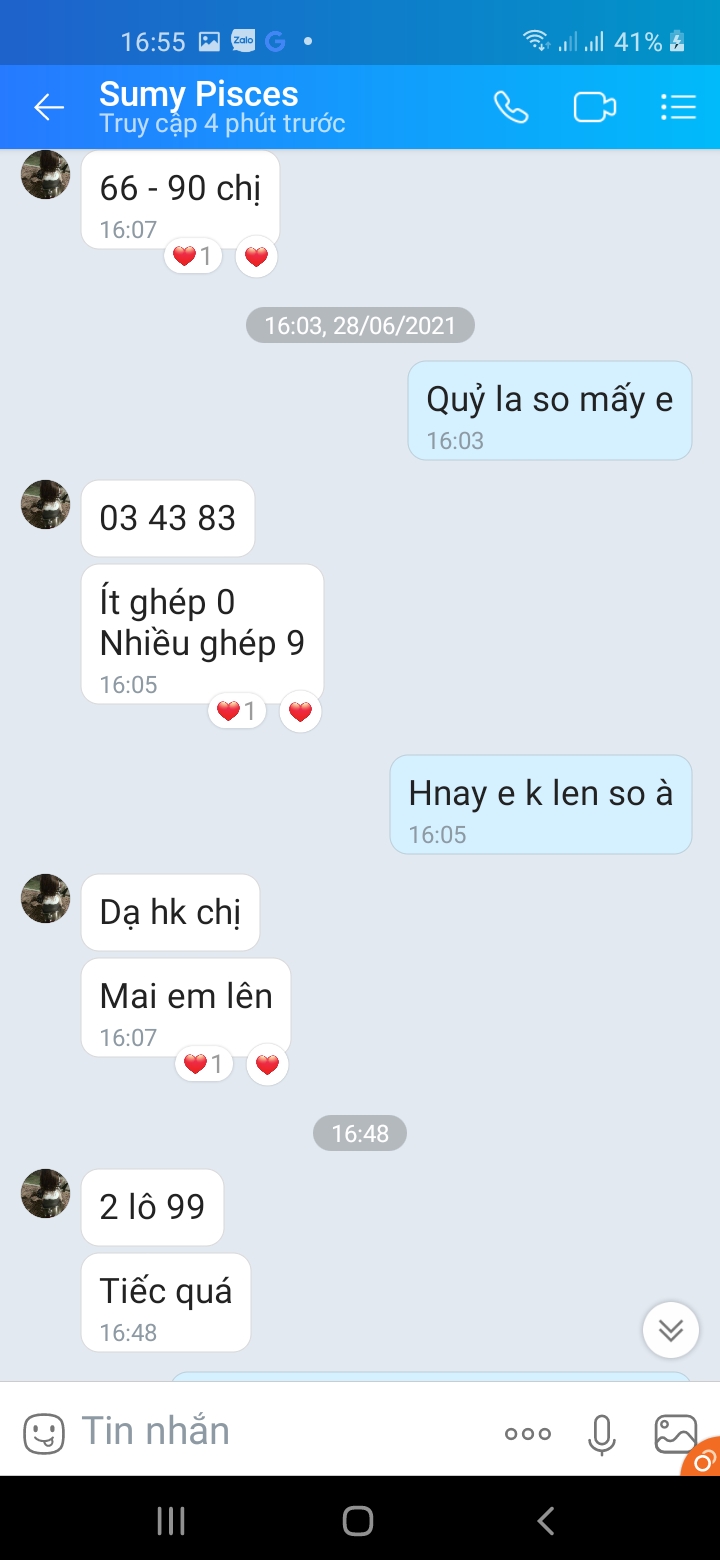Image resolution: width=720 pixels, height=1560 pixels.
Task: Start a voice call with Sumy Pisces
Action: [511, 108]
